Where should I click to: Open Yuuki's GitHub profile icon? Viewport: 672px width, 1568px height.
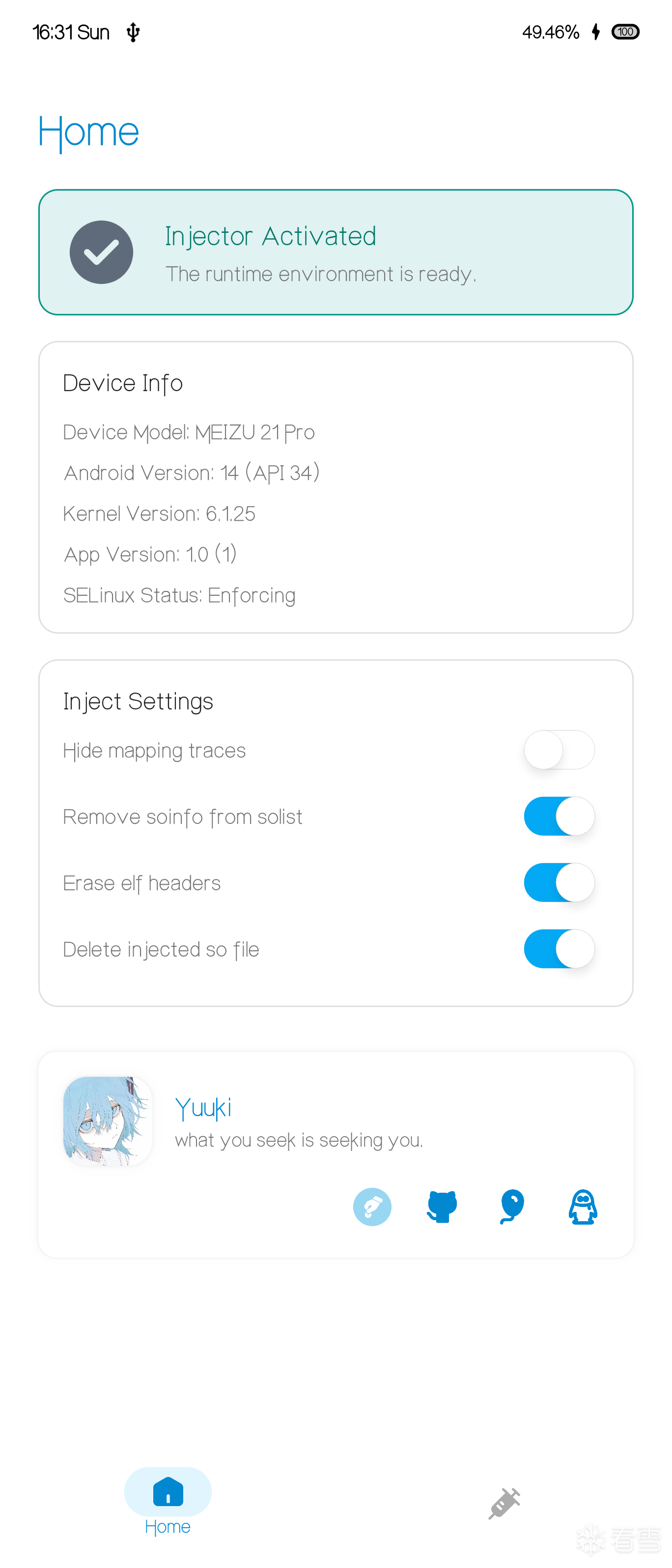click(442, 1206)
